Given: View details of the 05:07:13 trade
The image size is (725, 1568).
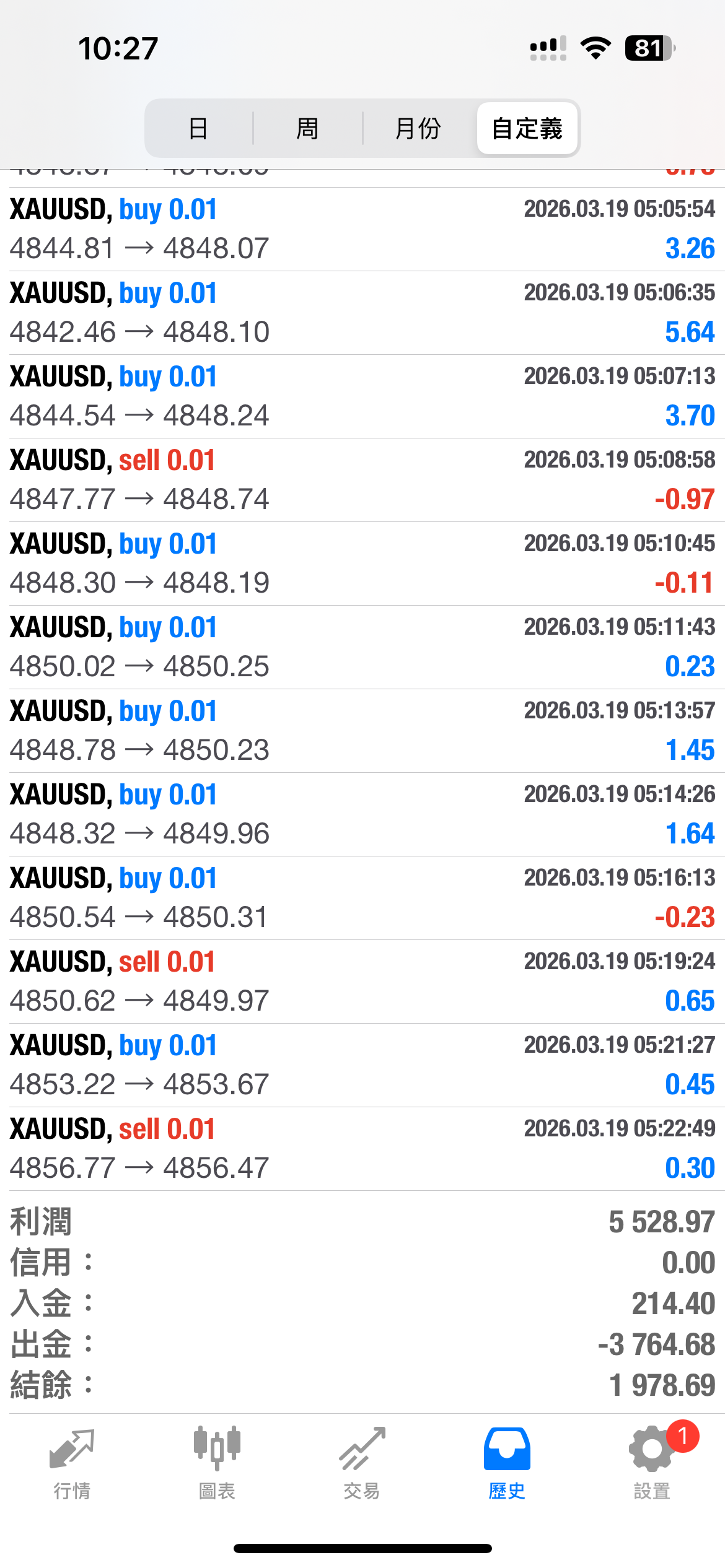Looking at the screenshot, I should [x=362, y=396].
